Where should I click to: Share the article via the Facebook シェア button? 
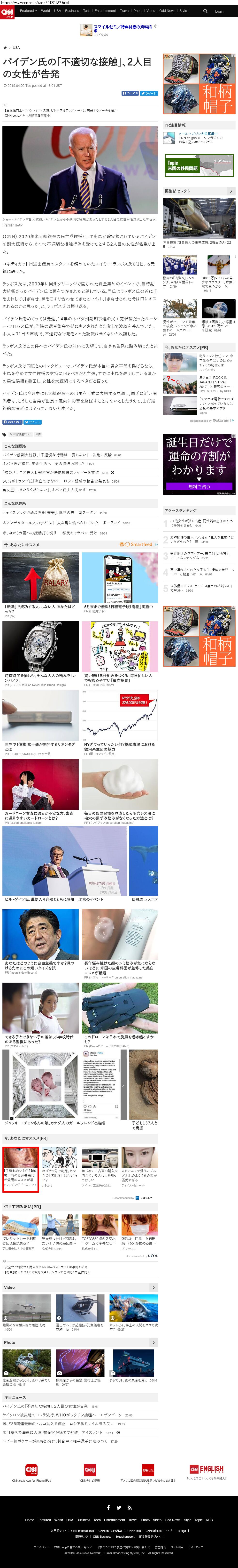click(x=130, y=93)
